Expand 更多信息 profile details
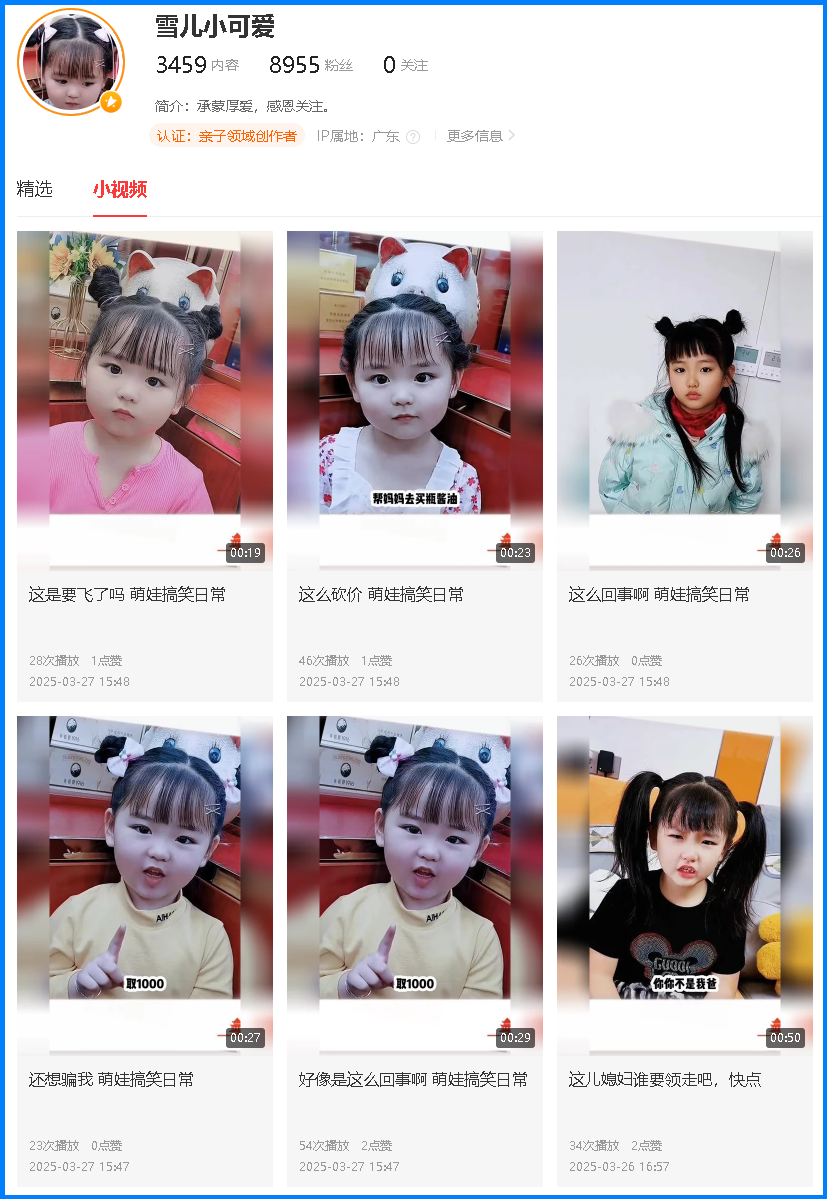The height and width of the screenshot is (1199, 827). [480, 136]
